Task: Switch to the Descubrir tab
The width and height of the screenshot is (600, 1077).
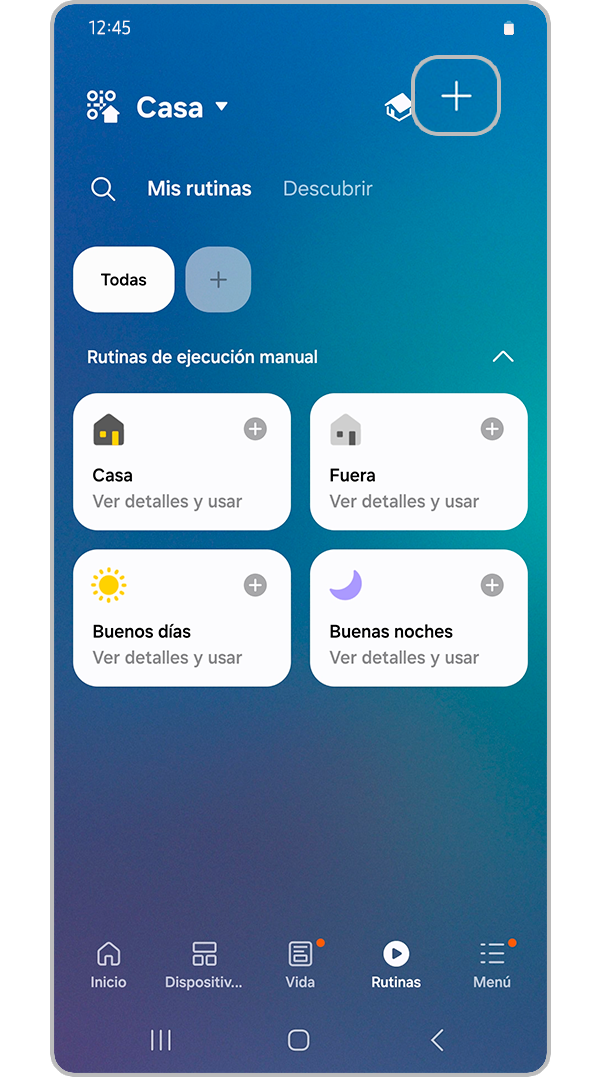Action: tap(328, 189)
